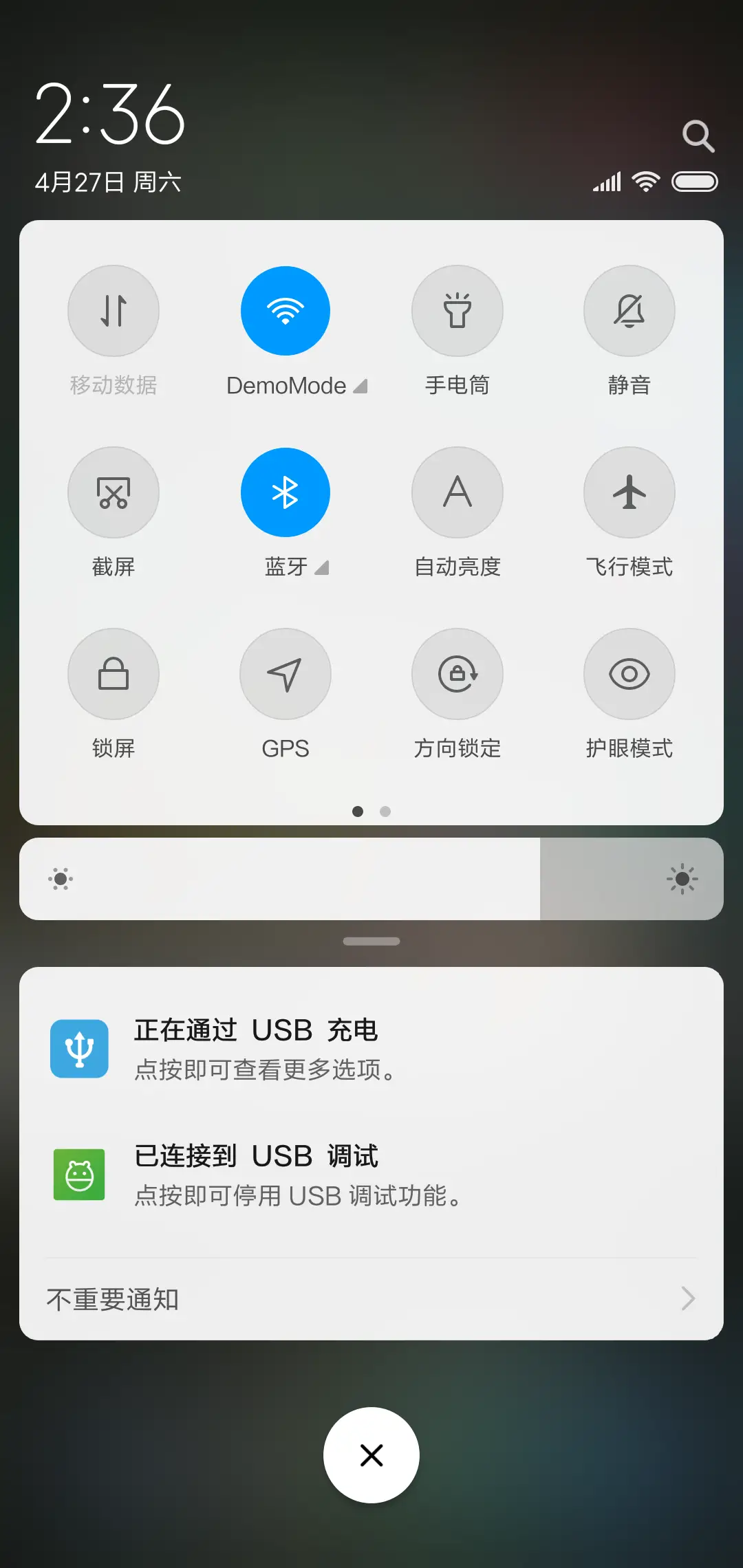This screenshot has height=1568, width=743.
Task: Enable silent mode (静音)
Action: (629, 311)
